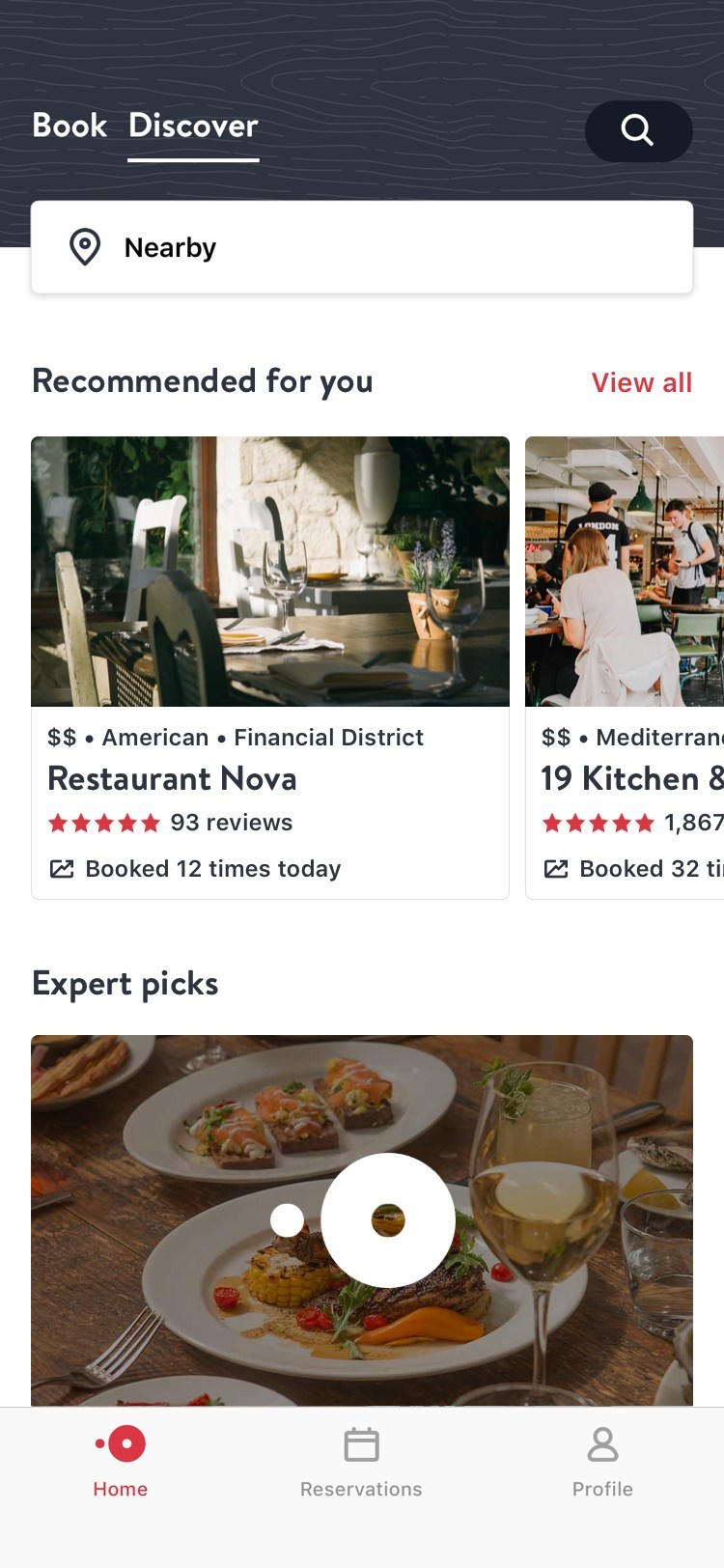724x1568 pixels.
Task: Click the booking trend icon on Restaurant Nova card
Action: (61, 868)
